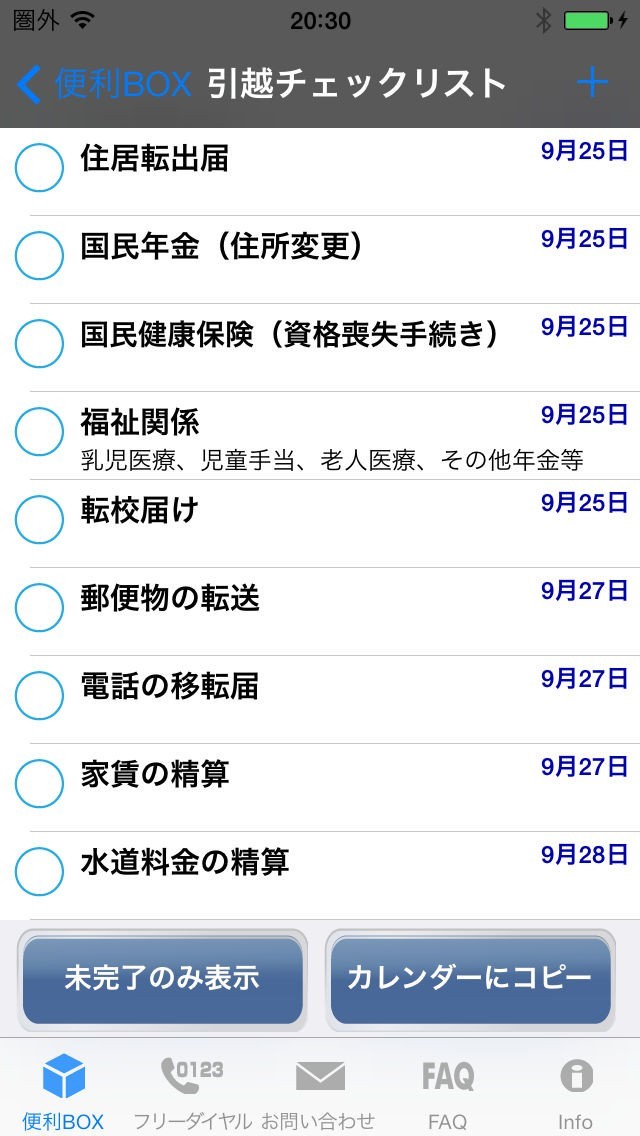Show only incomplete items (未完了のみ表示)
Screen dimensions: 640x1136
(162, 979)
